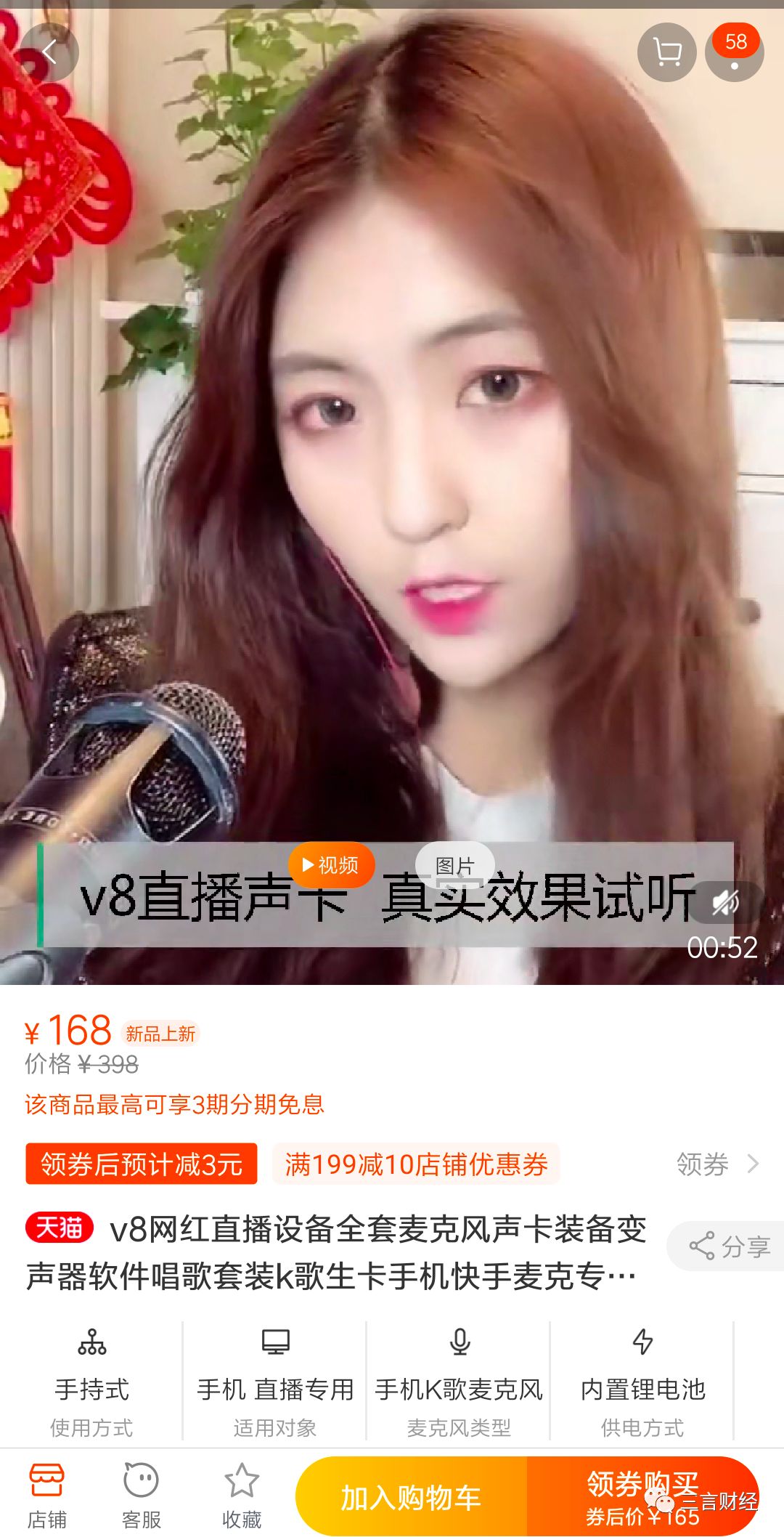This screenshot has width=784, height=1537.
Task: Contact 客服 customer service
Action: pos(141,1496)
